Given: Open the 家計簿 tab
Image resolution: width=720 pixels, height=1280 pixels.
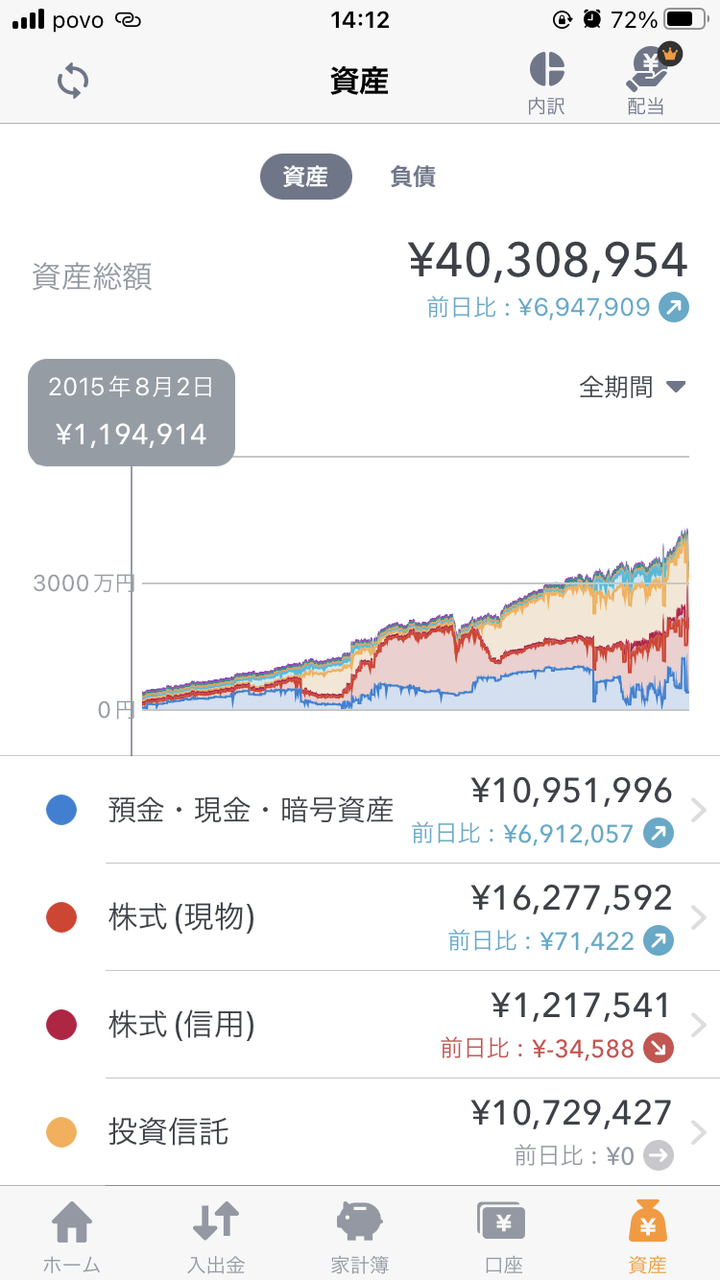Looking at the screenshot, I should (x=360, y=1236).
